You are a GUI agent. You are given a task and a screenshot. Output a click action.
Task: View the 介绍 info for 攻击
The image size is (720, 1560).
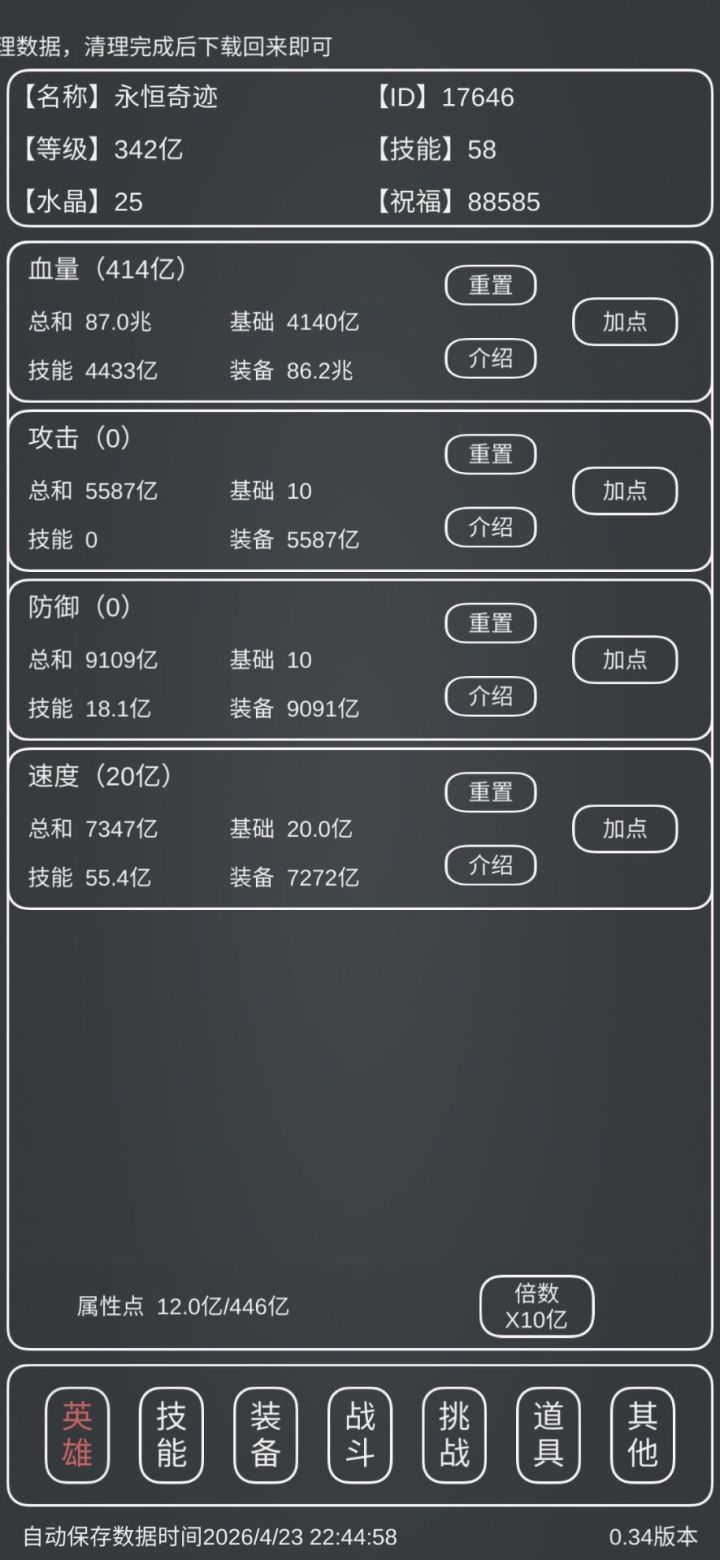490,527
